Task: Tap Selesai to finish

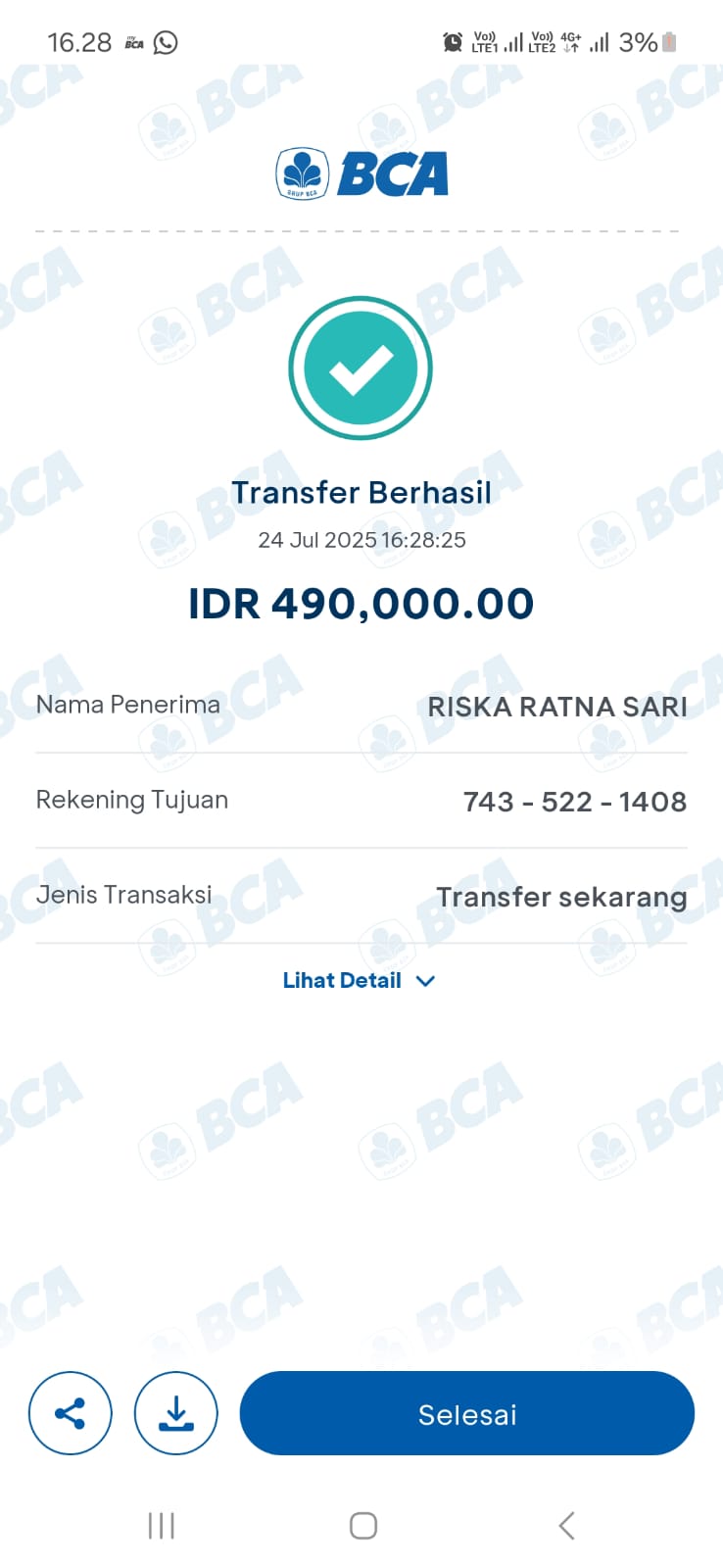Action: coord(466,1413)
